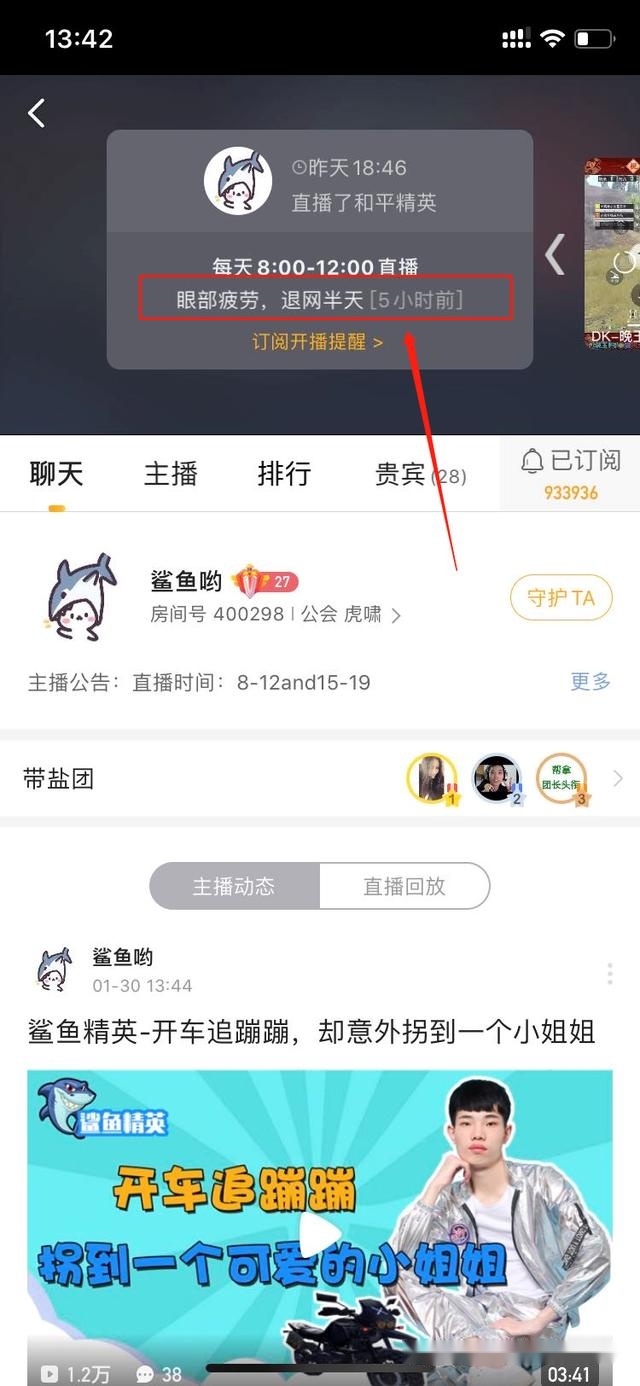Open the overflow menu on 鲨鱼哟's post

[609, 973]
